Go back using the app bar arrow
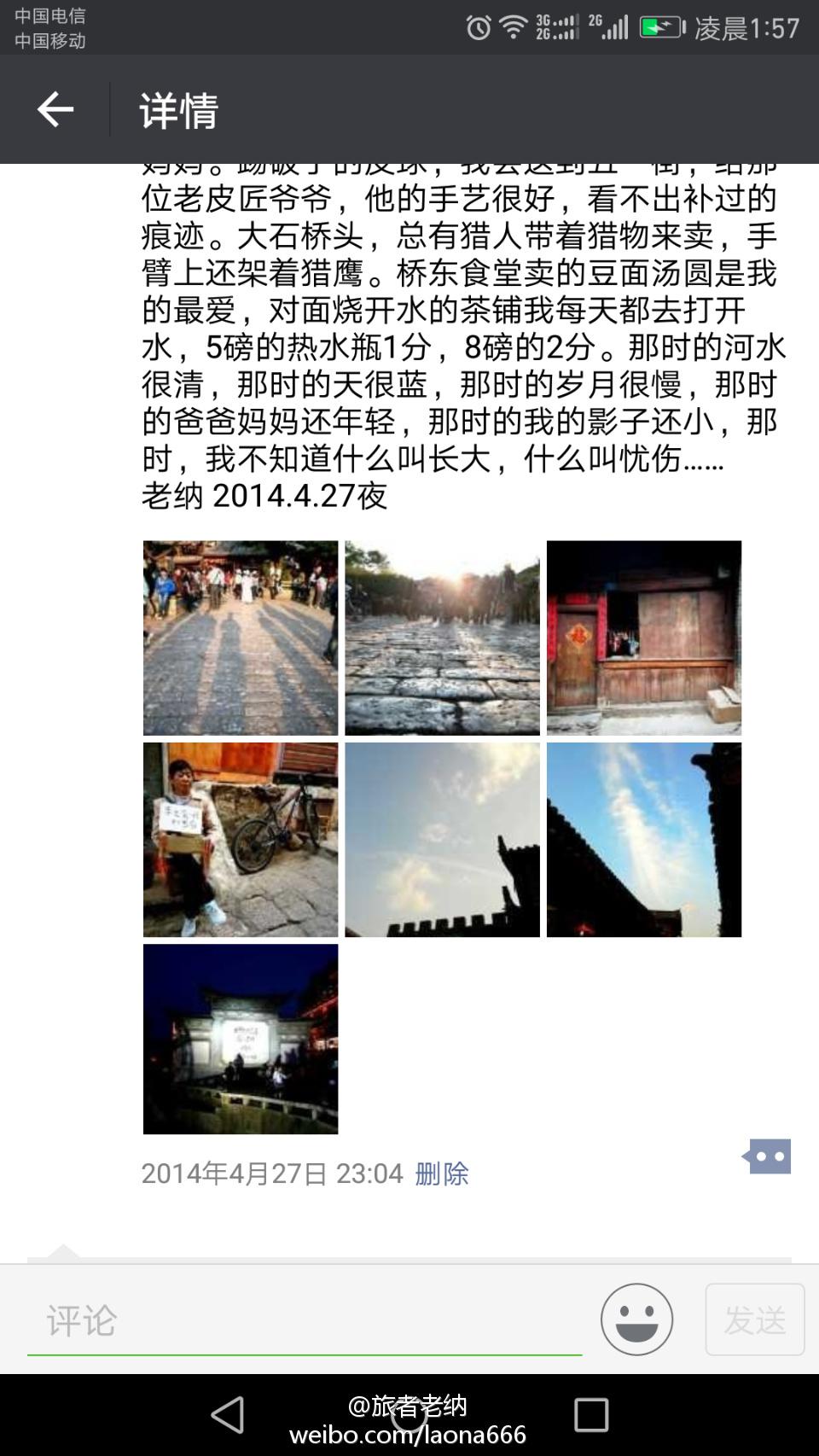 (x=55, y=109)
